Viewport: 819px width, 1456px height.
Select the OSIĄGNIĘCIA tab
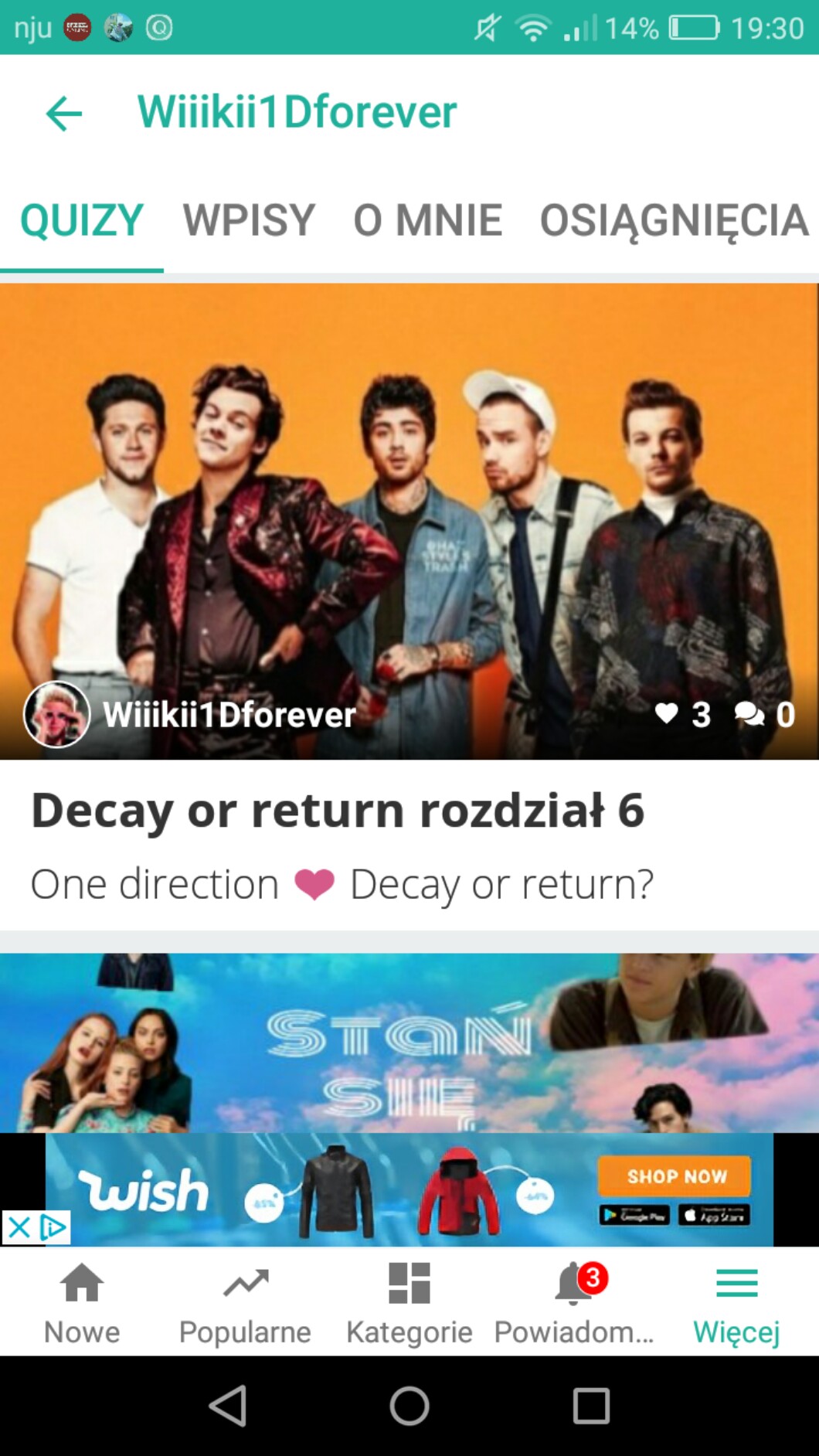(674, 220)
